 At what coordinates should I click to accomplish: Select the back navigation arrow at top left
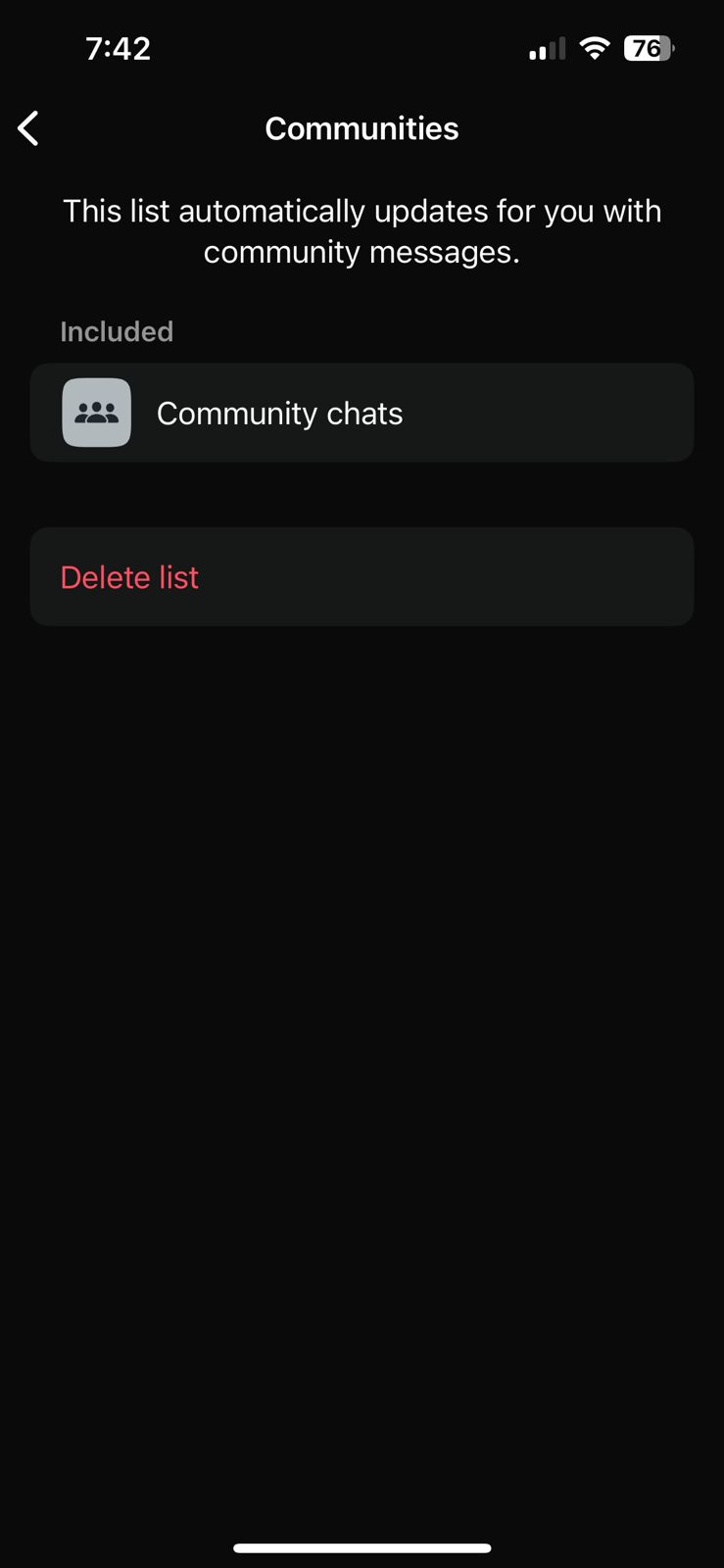tap(27, 127)
